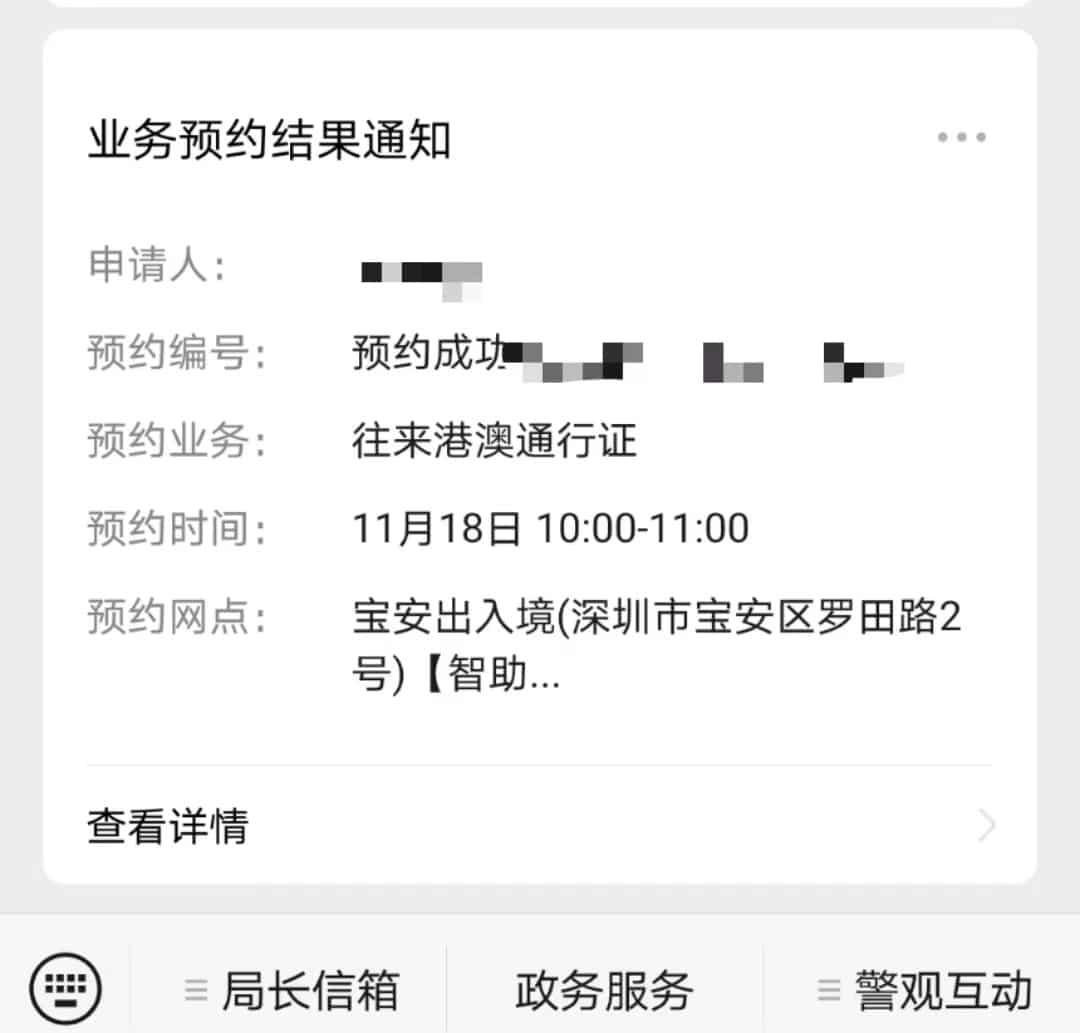
Task: Open 查看详情 to view appointment details
Action: pos(540,827)
